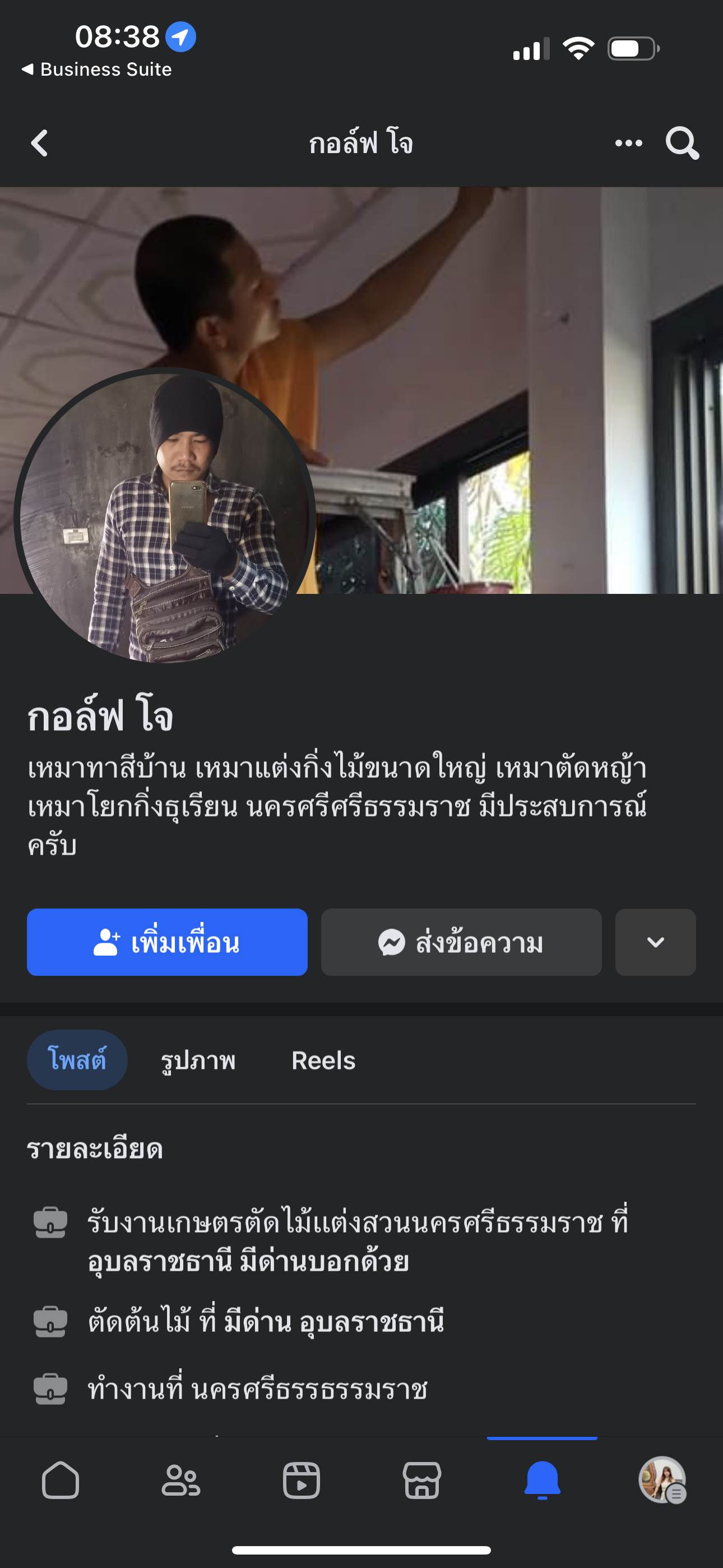
Task: Switch to the Reels tab
Action: [x=323, y=1060]
